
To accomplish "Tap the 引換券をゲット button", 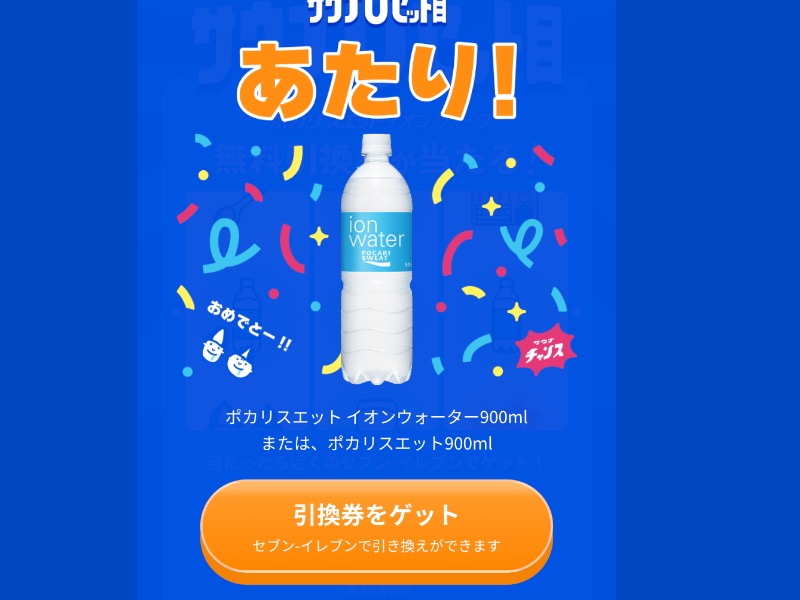I will 376,526.
